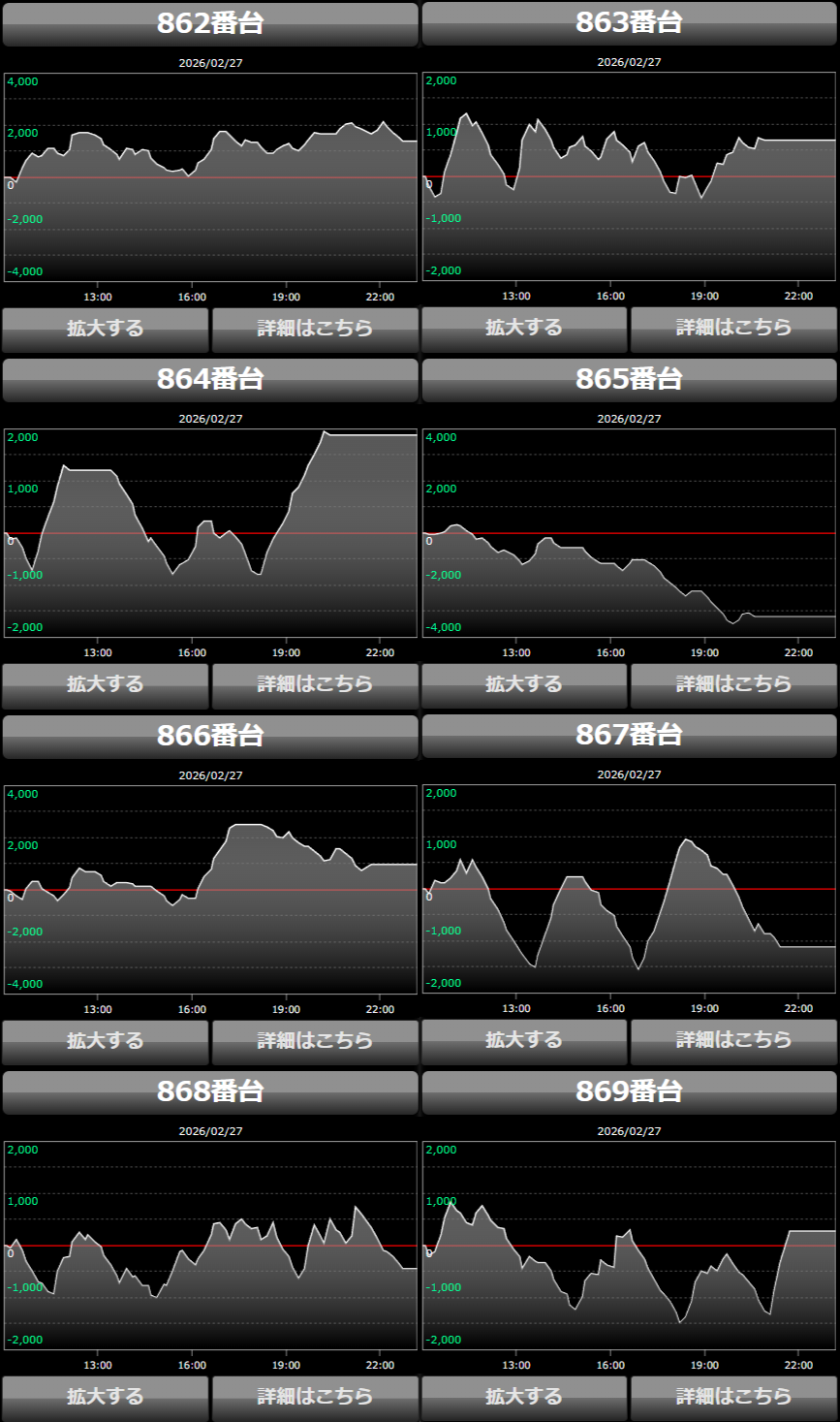The image size is (840, 1422).
Task: Tap 拡大する under machine 868番台
Action: click(105, 1397)
